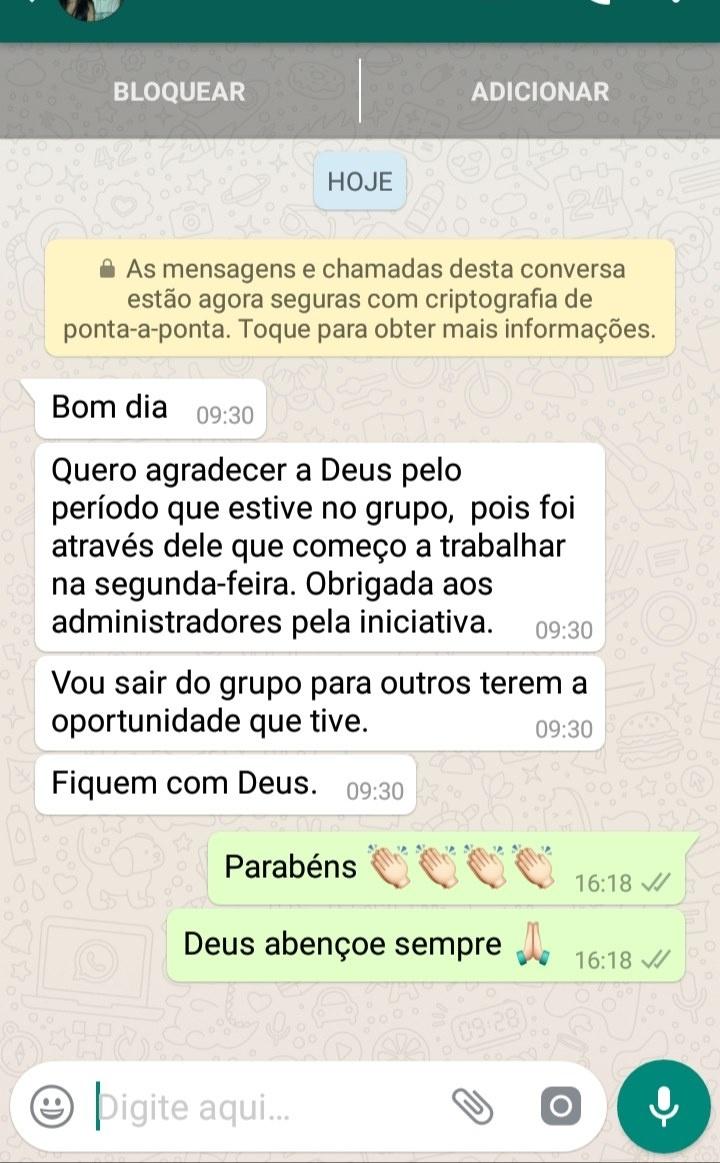Tap the microphone voice message button
This screenshot has height=1163, width=720.
coord(663,1106)
